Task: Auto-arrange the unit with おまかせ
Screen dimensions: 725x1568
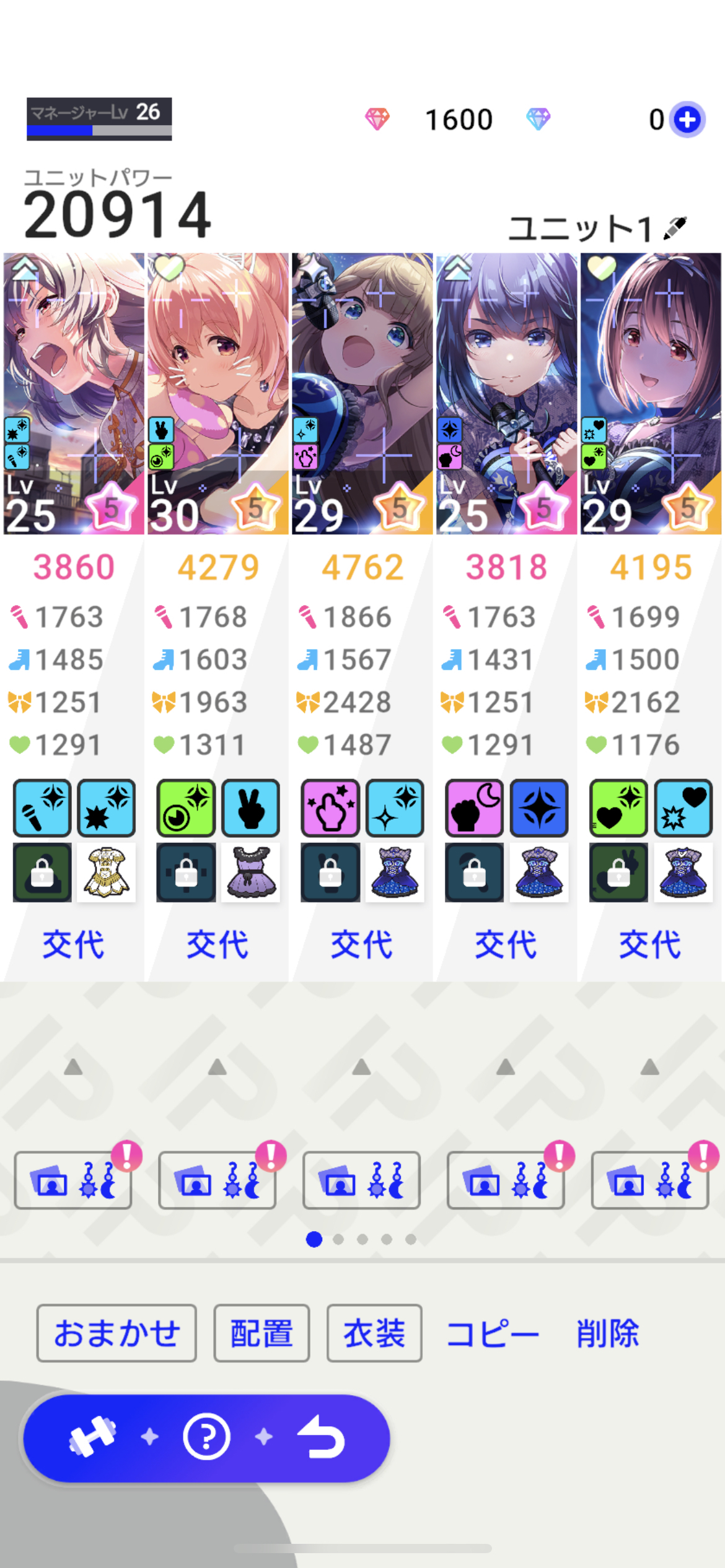Action: pyautogui.click(x=116, y=1333)
